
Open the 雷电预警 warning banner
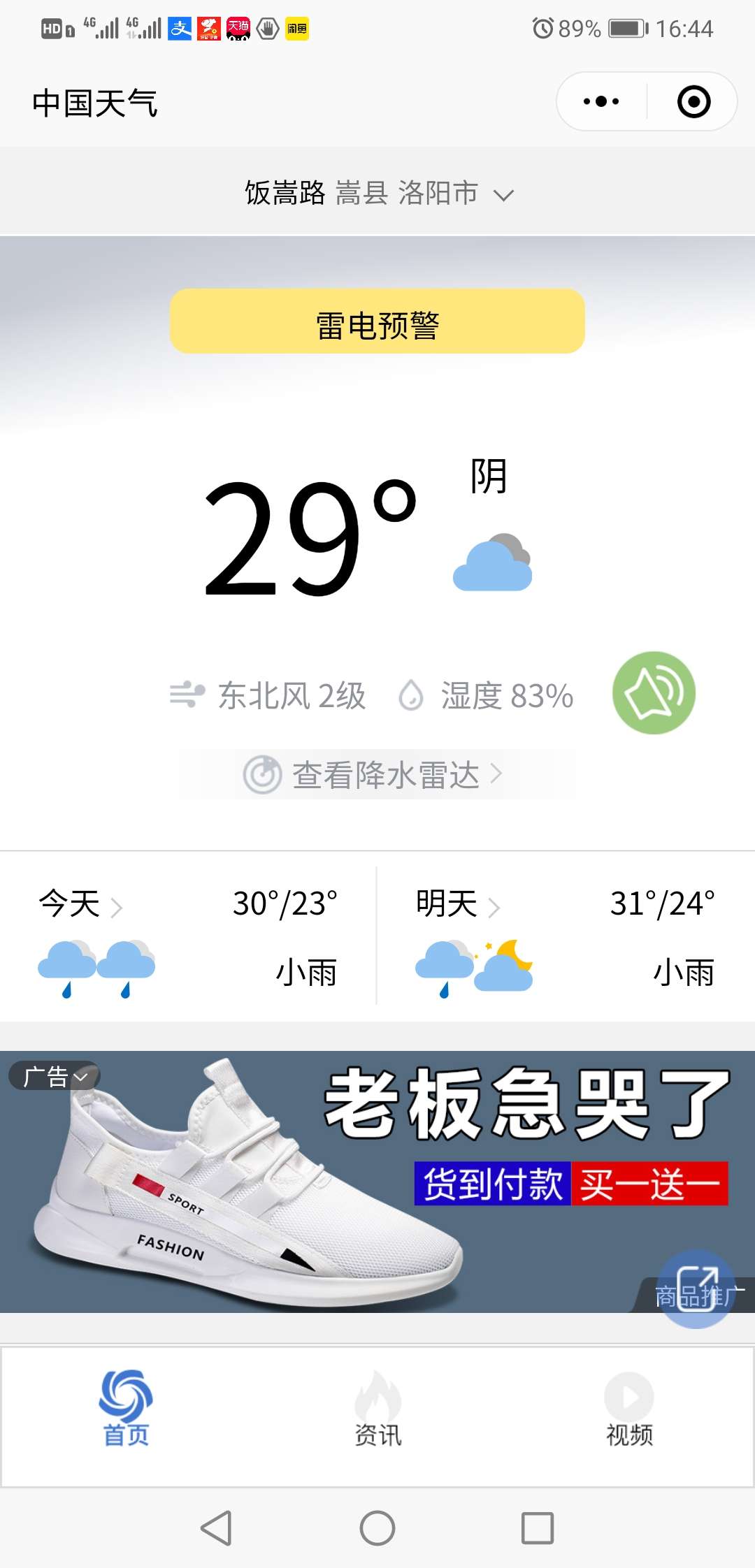pyautogui.click(x=377, y=322)
